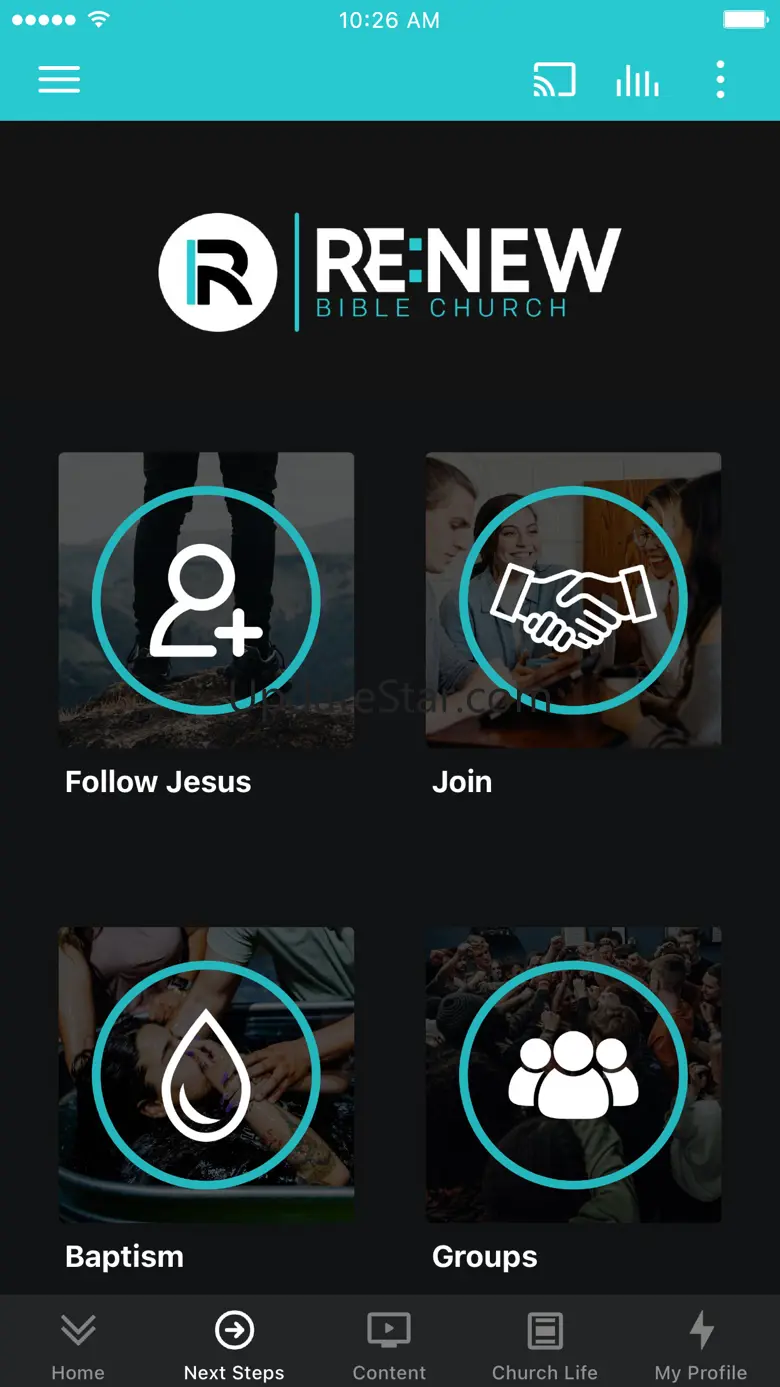Tap the cast screen icon
Image resolution: width=780 pixels, height=1387 pixels.
[554, 80]
